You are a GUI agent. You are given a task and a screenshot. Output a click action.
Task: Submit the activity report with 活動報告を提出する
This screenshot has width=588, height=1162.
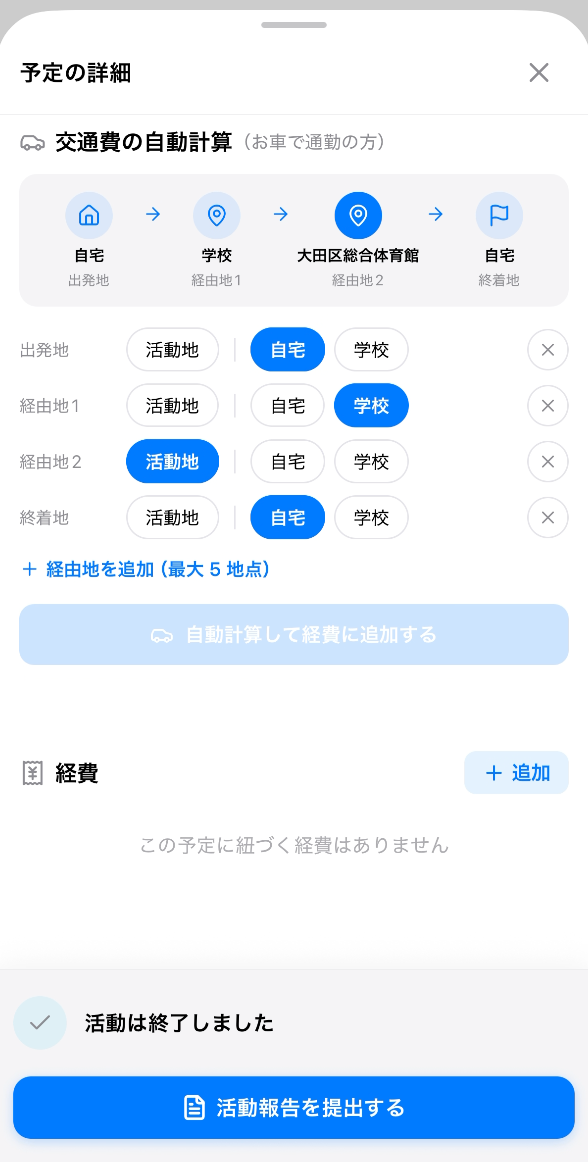(x=294, y=1108)
